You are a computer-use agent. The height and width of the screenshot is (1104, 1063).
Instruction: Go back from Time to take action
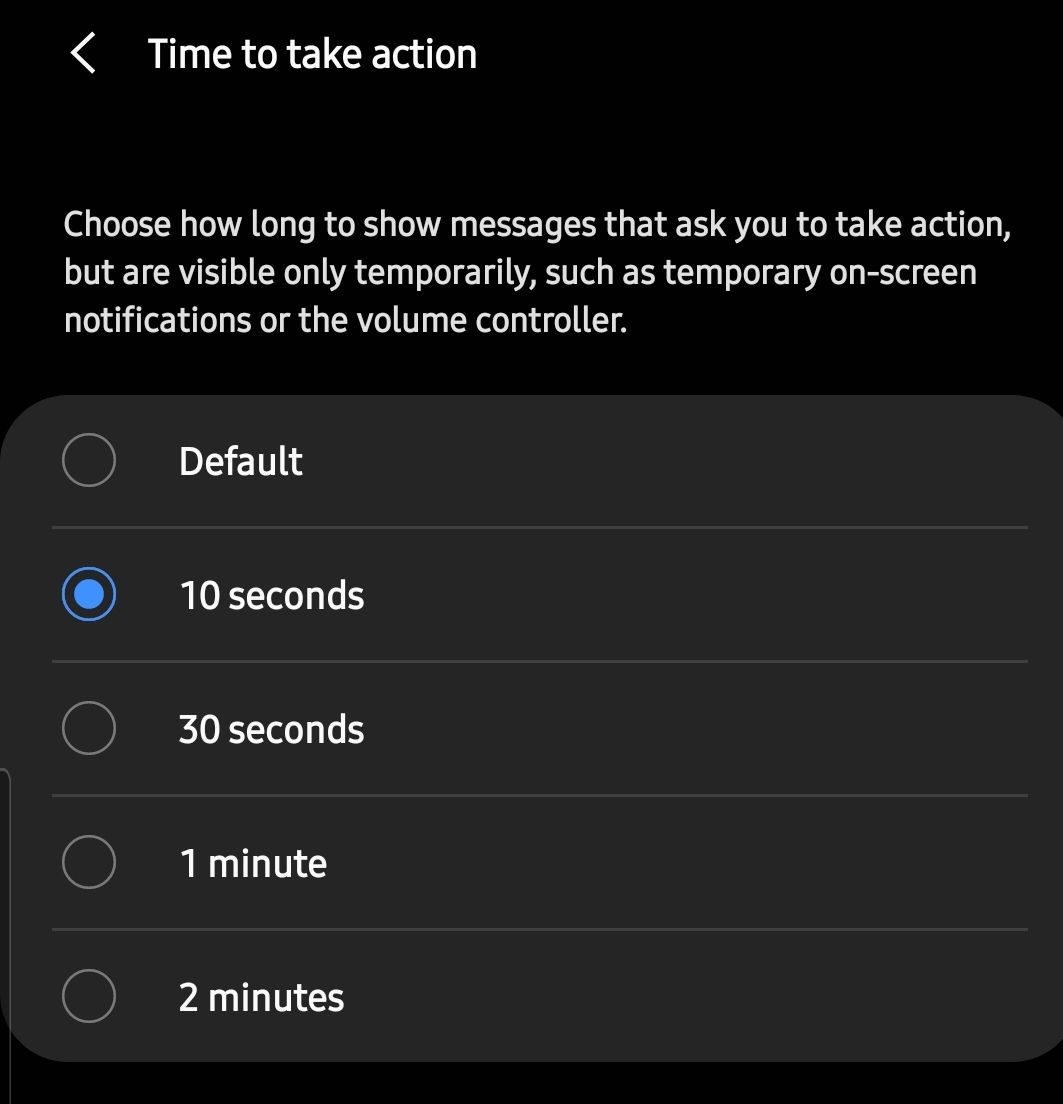pyautogui.click(x=84, y=53)
